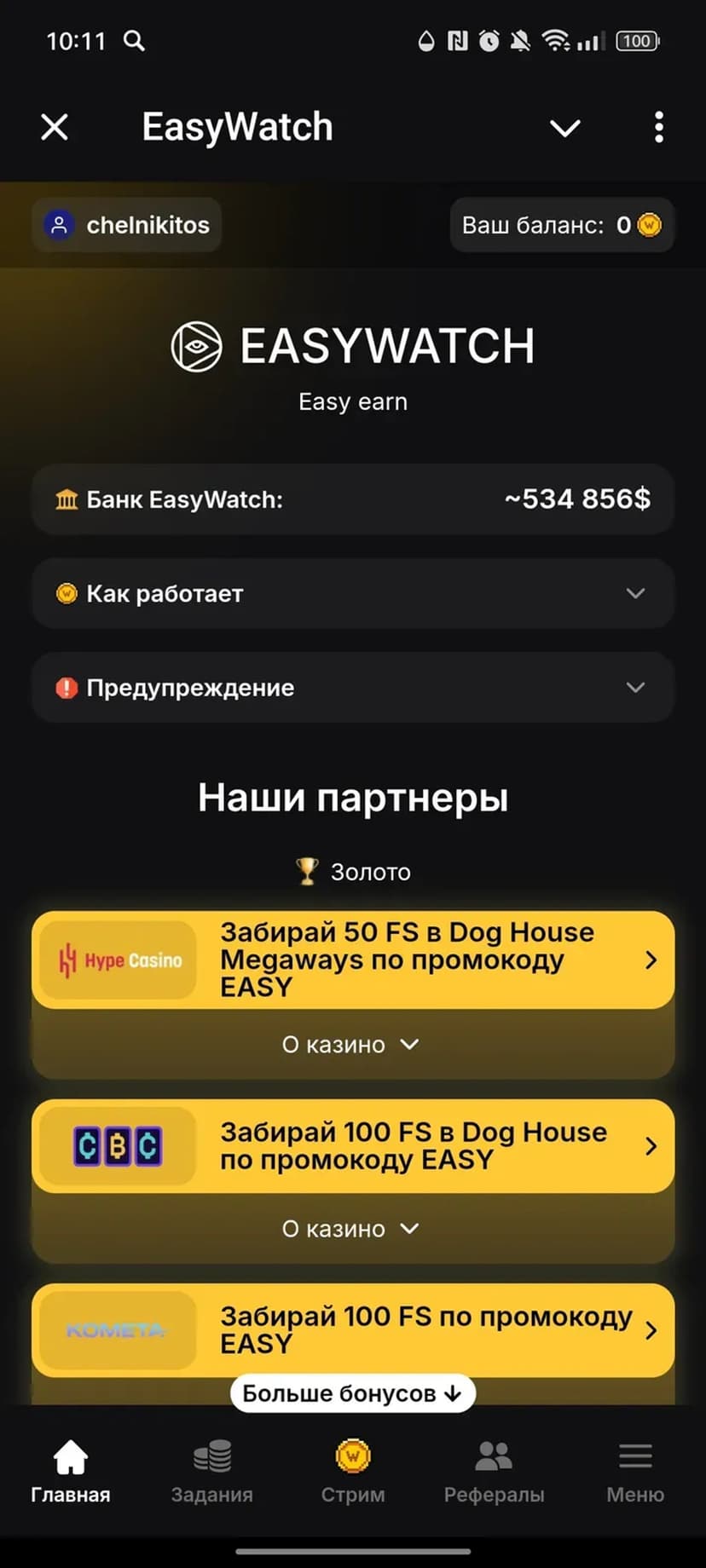Expand 'О казино' under Hype Casino
The width and height of the screenshot is (706, 1568).
(351, 1045)
